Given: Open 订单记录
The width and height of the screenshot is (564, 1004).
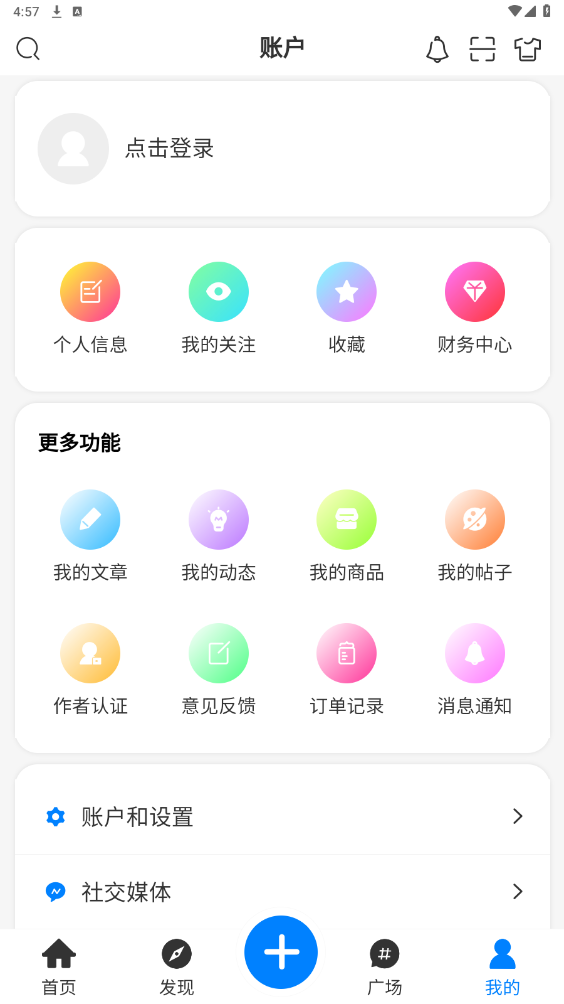Looking at the screenshot, I should 346,670.
